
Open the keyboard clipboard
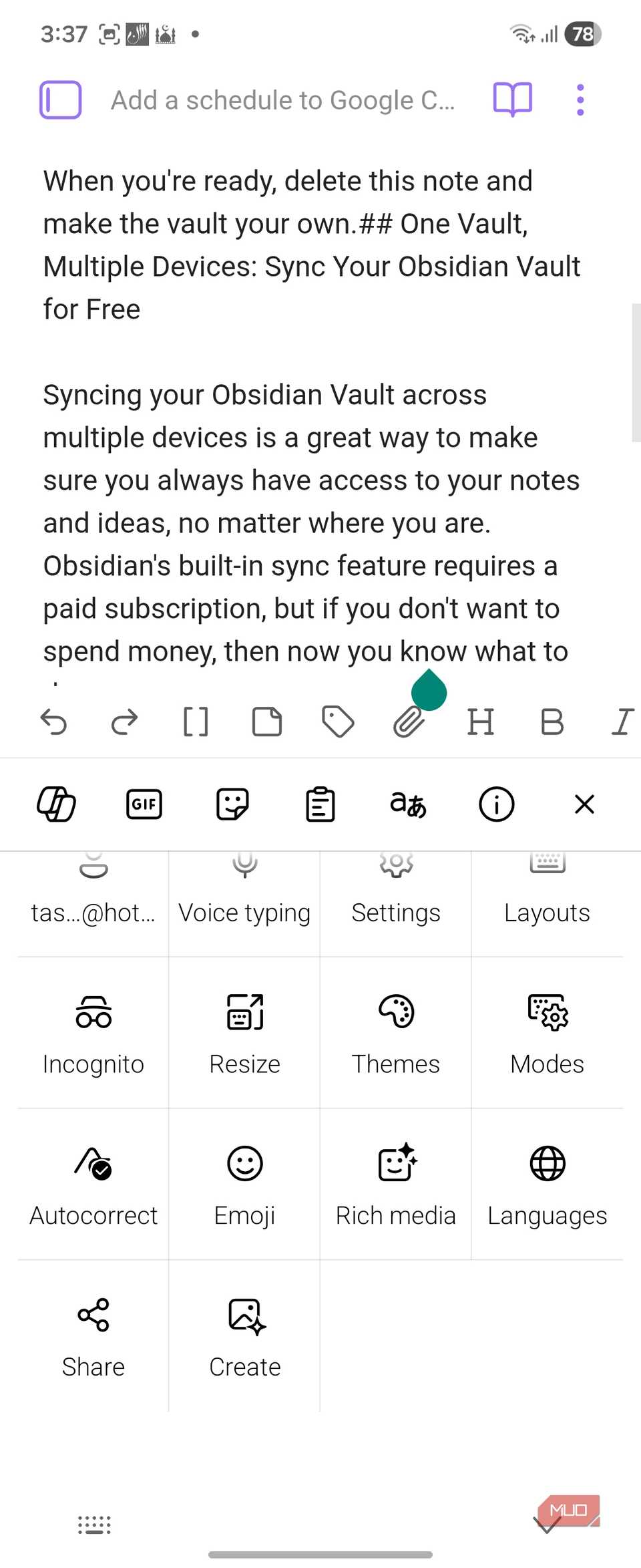320,804
